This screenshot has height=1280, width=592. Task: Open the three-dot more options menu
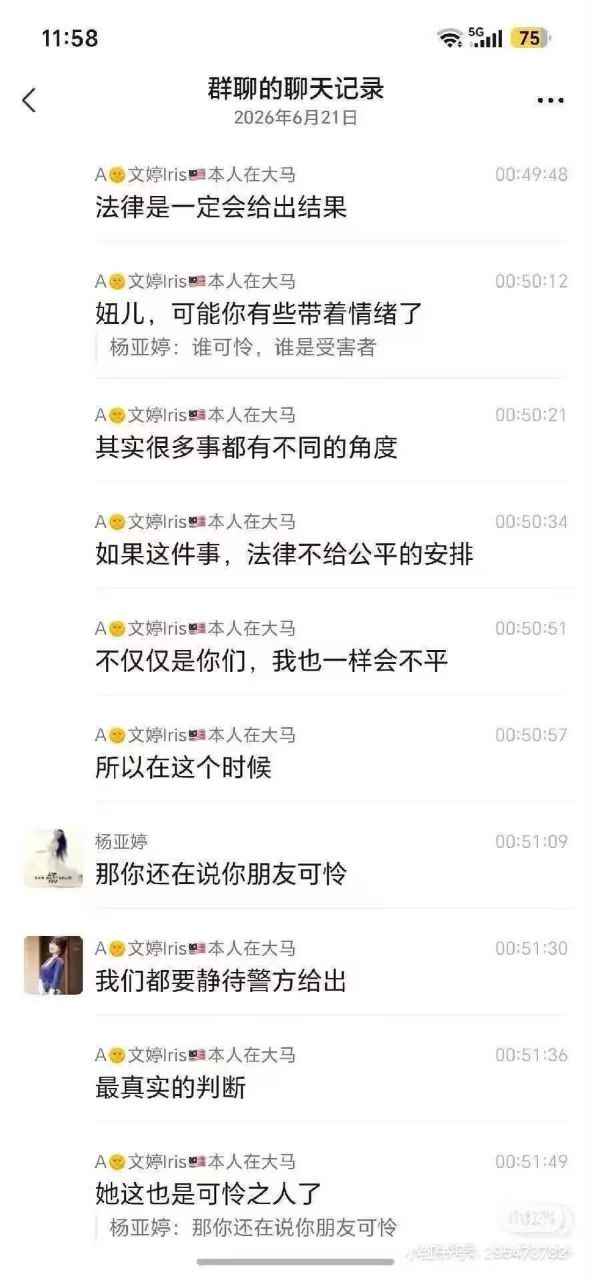click(551, 100)
